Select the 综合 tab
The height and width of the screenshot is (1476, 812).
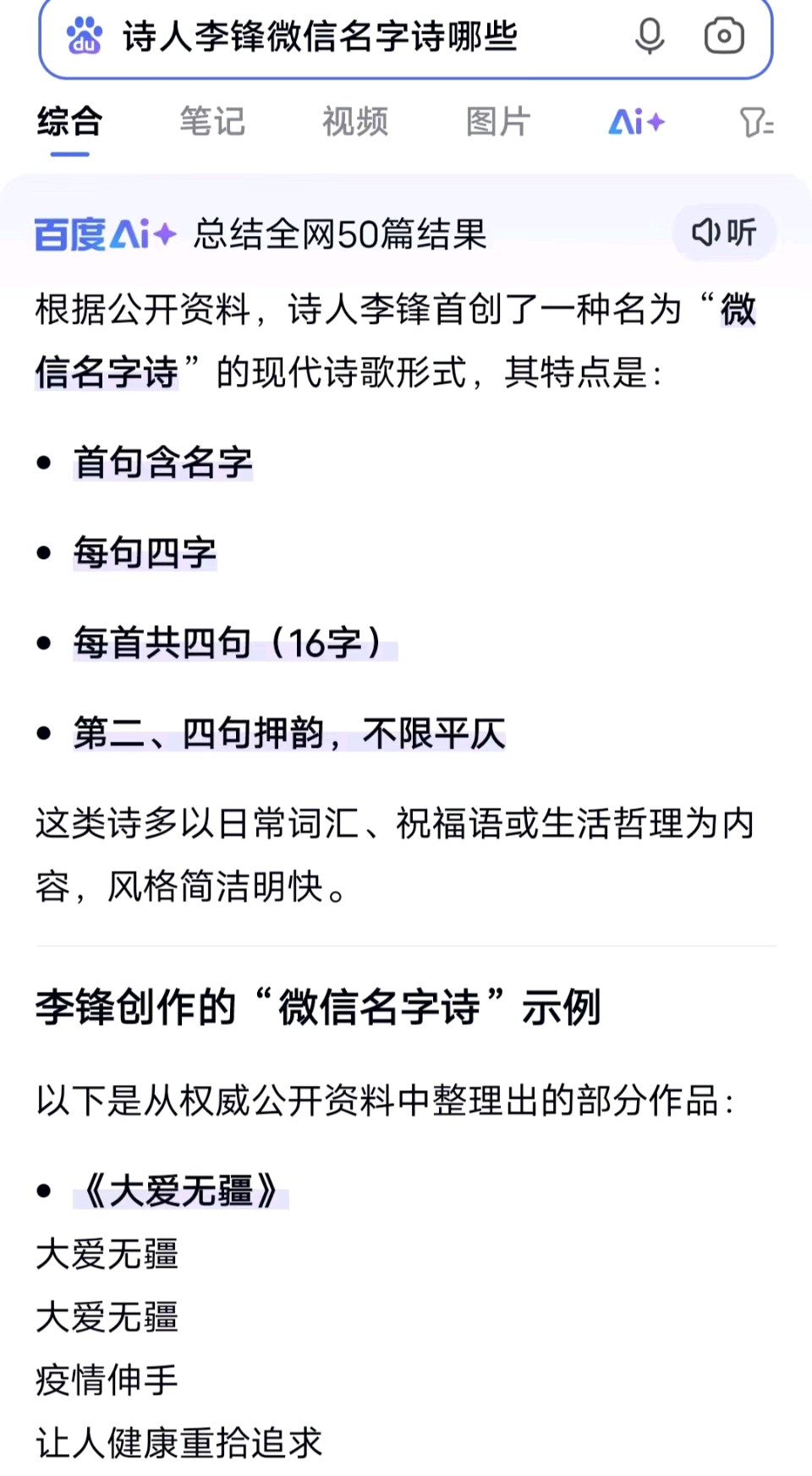click(69, 122)
